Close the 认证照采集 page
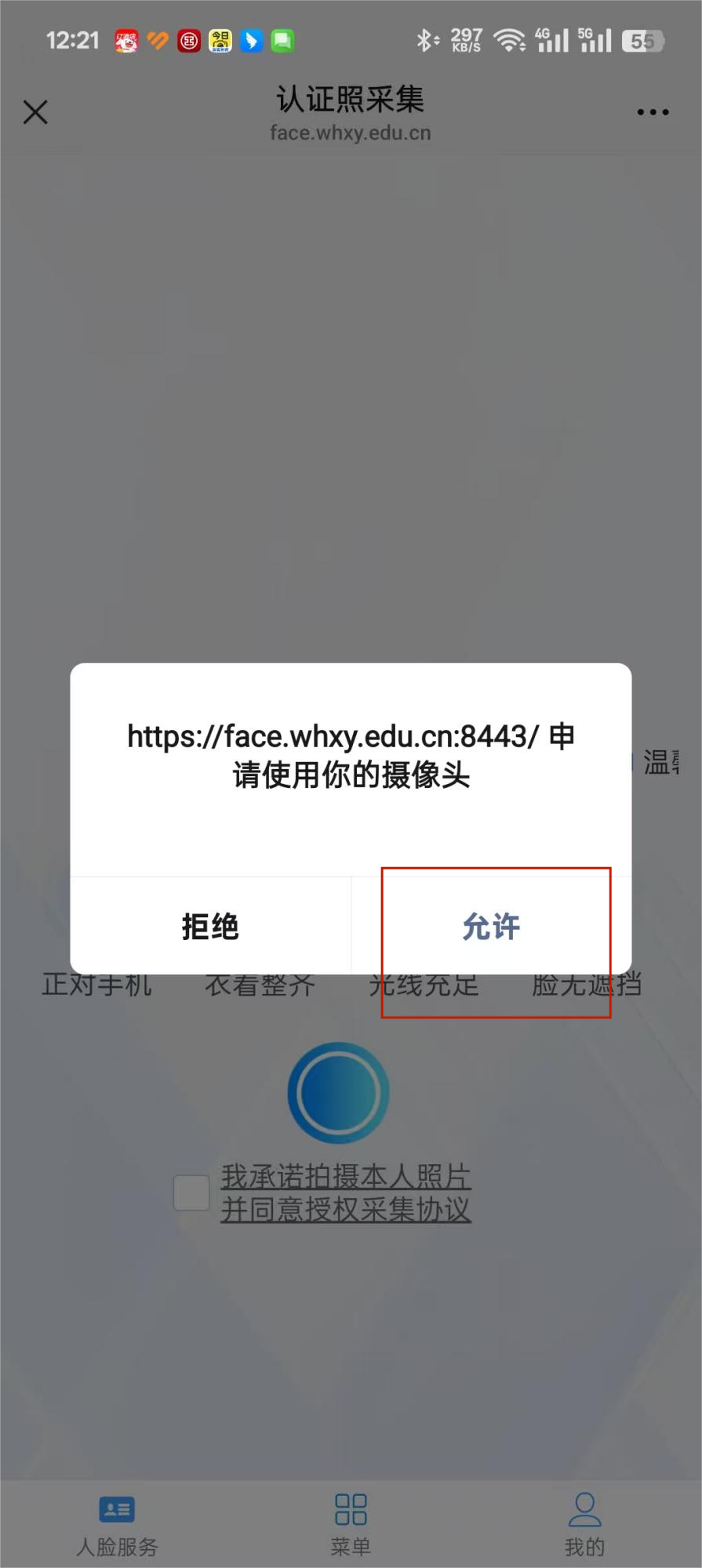The width and height of the screenshot is (702, 1568). click(35, 112)
